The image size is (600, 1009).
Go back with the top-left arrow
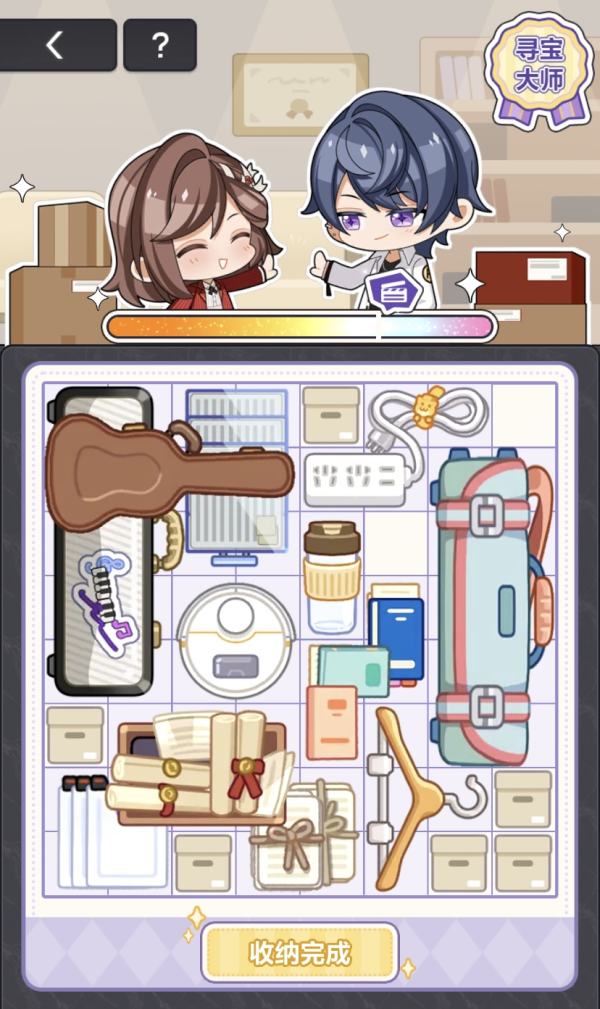(57, 45)
